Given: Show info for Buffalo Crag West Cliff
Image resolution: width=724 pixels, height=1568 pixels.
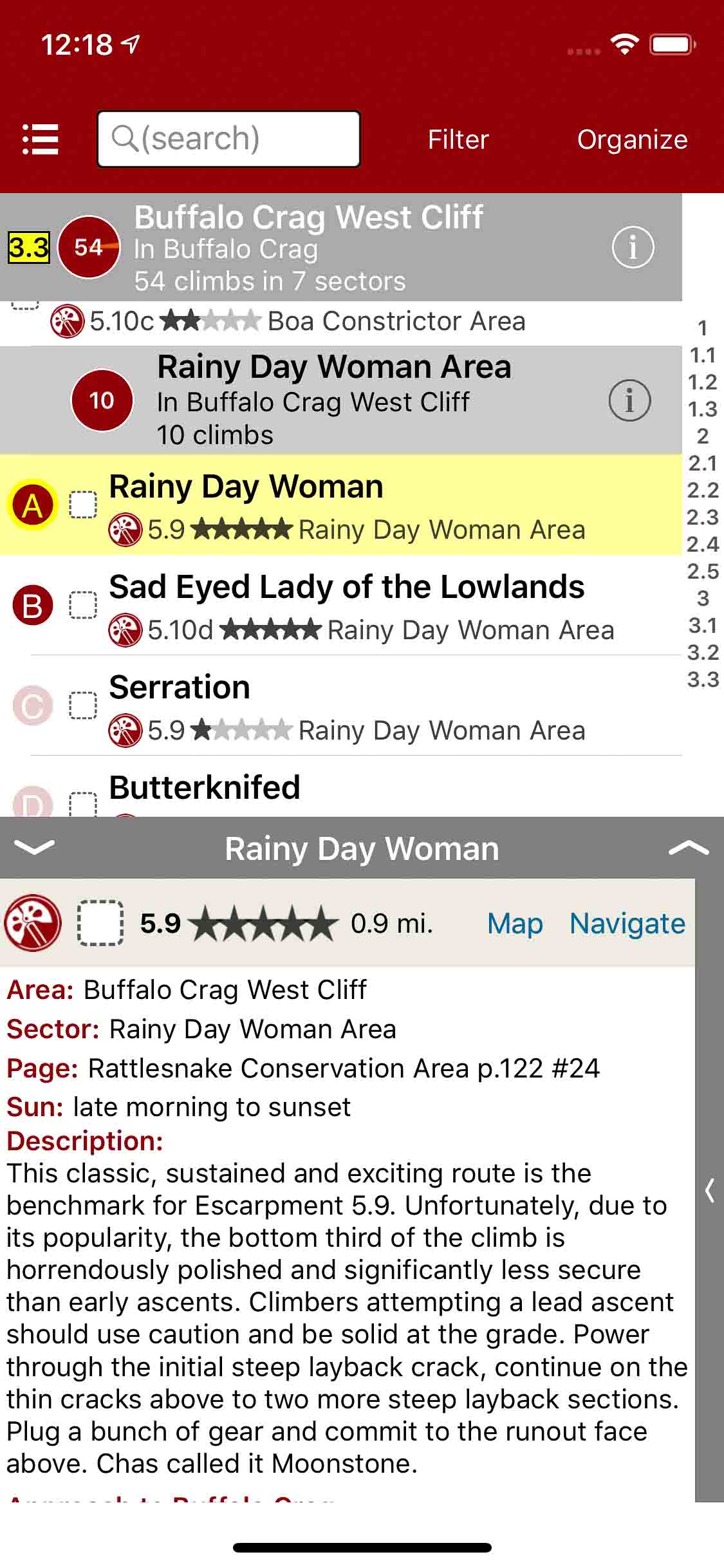Looking at the screenshot, I should (633, 247).
